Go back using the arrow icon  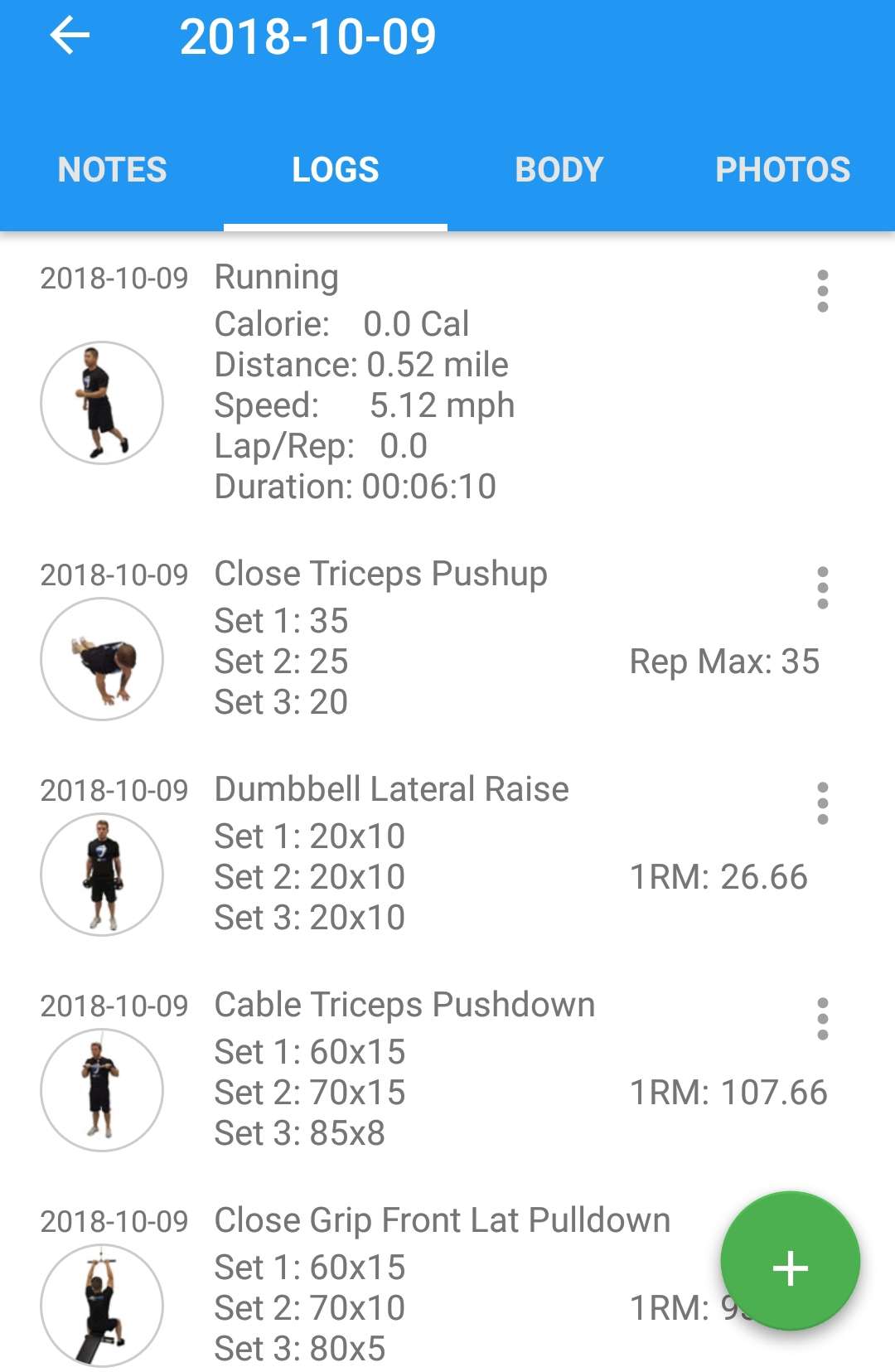[70, 36]
